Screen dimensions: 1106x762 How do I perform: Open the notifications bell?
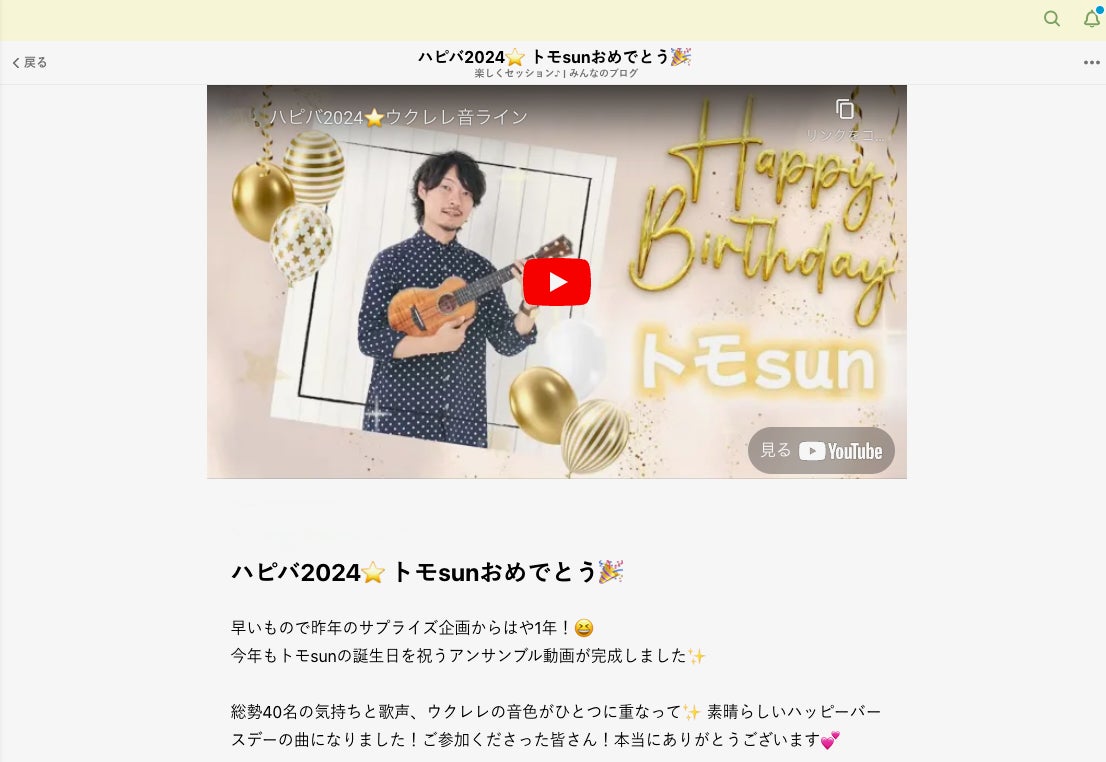click(x=1092, y=19)
